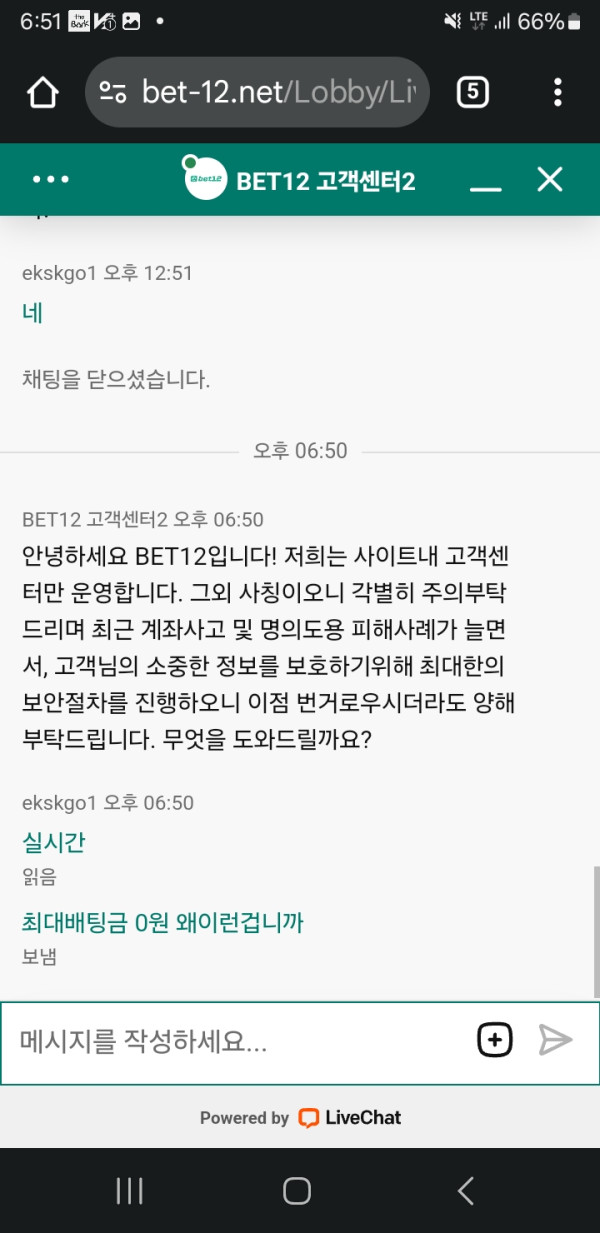Focus the message input field

pos(240,1041)
